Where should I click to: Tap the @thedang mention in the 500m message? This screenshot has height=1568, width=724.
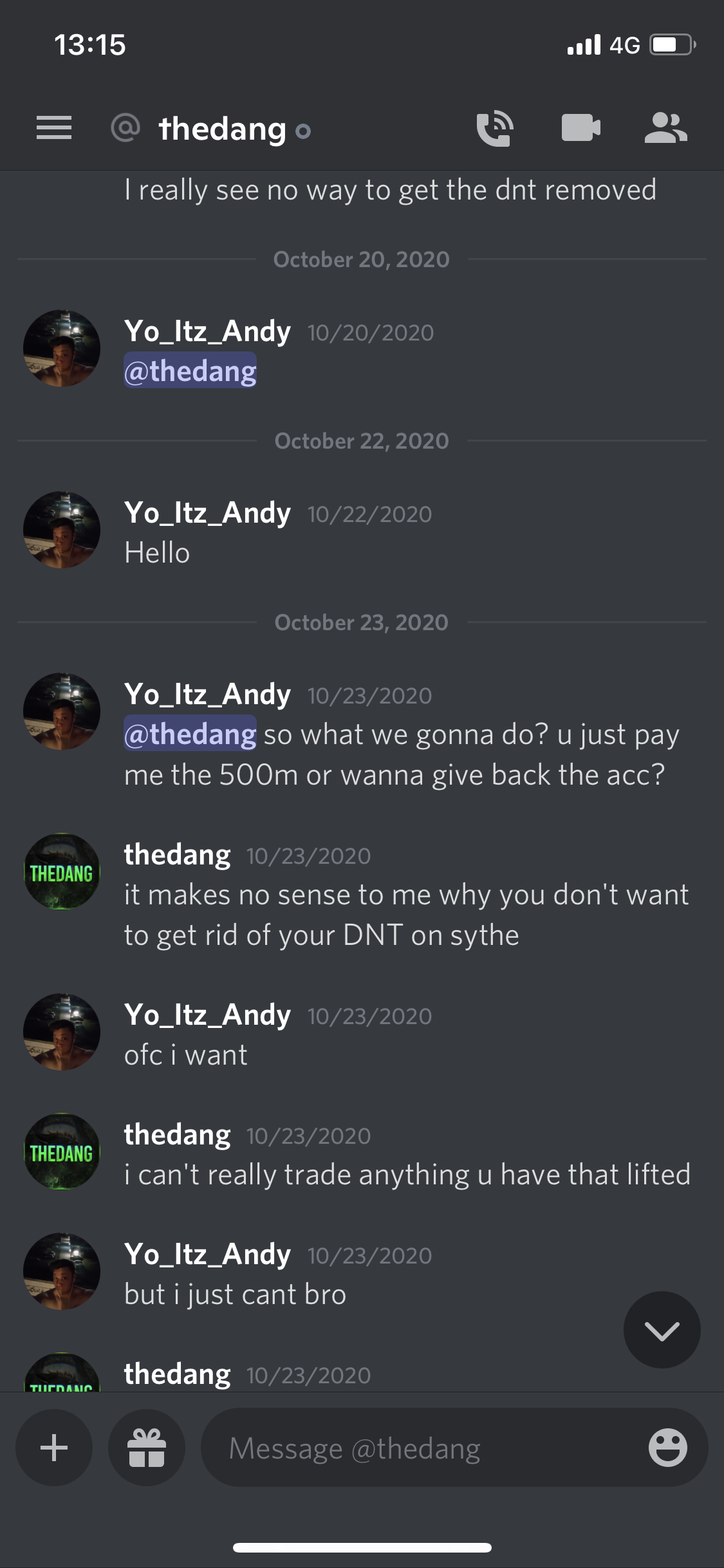pos(190,734)
